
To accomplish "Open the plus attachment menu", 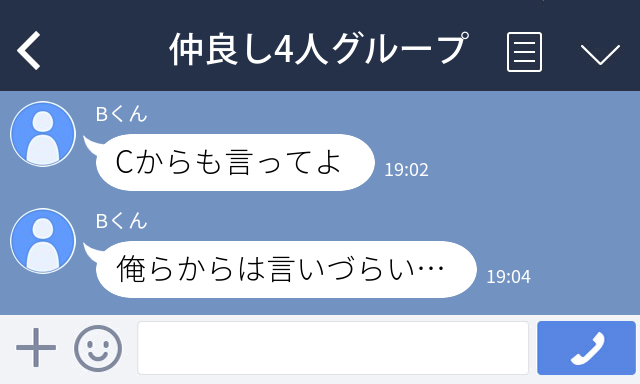I will click(36, 348).
